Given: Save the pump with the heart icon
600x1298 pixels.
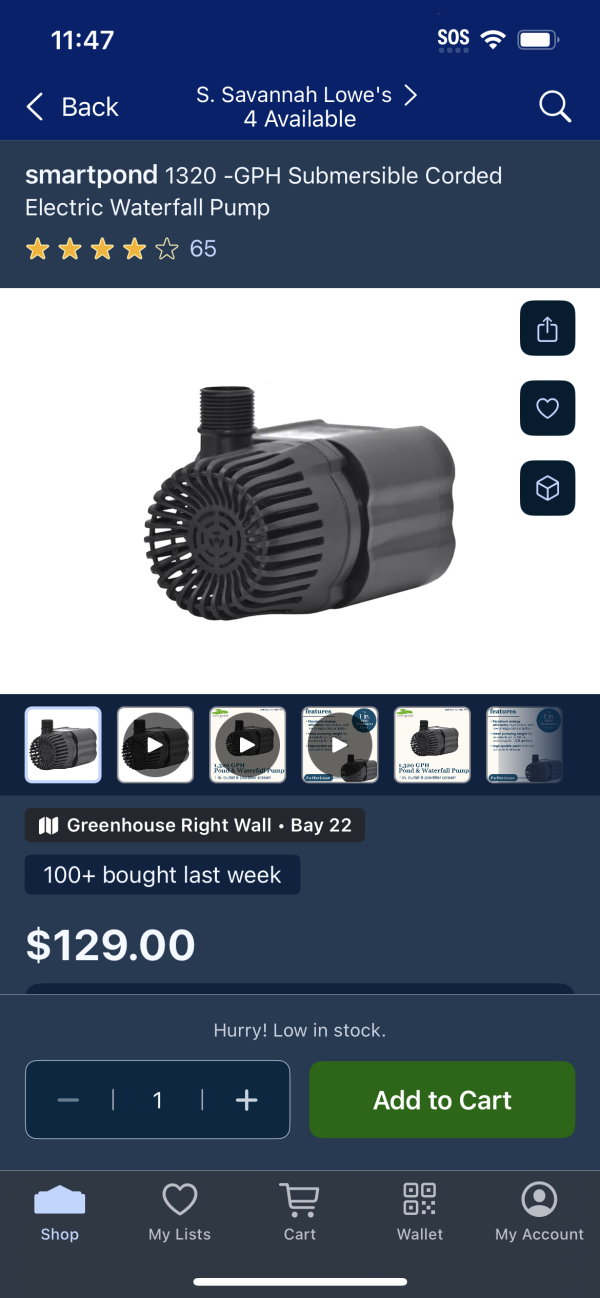Looking at the screenshot, I should click(547, 408).
